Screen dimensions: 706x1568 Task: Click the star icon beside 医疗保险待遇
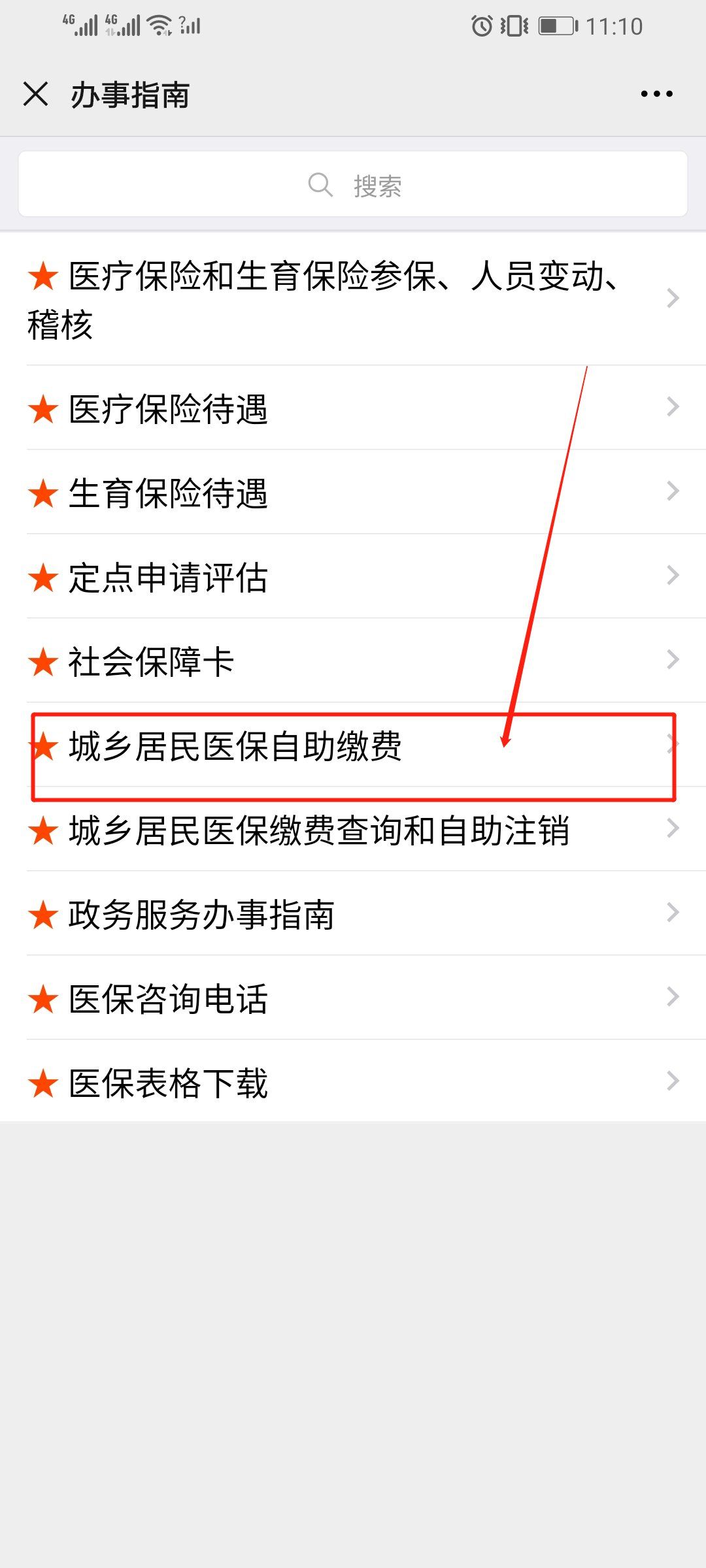click(x=42, y=410)
